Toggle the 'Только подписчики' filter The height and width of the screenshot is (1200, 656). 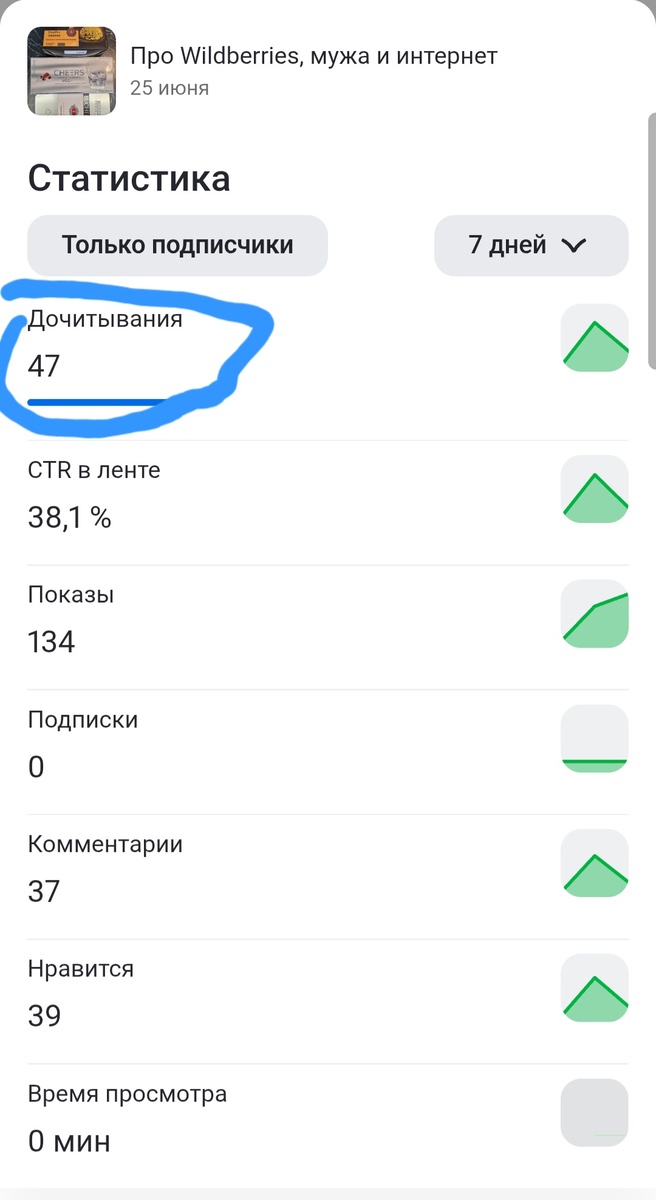coord(177,245)
